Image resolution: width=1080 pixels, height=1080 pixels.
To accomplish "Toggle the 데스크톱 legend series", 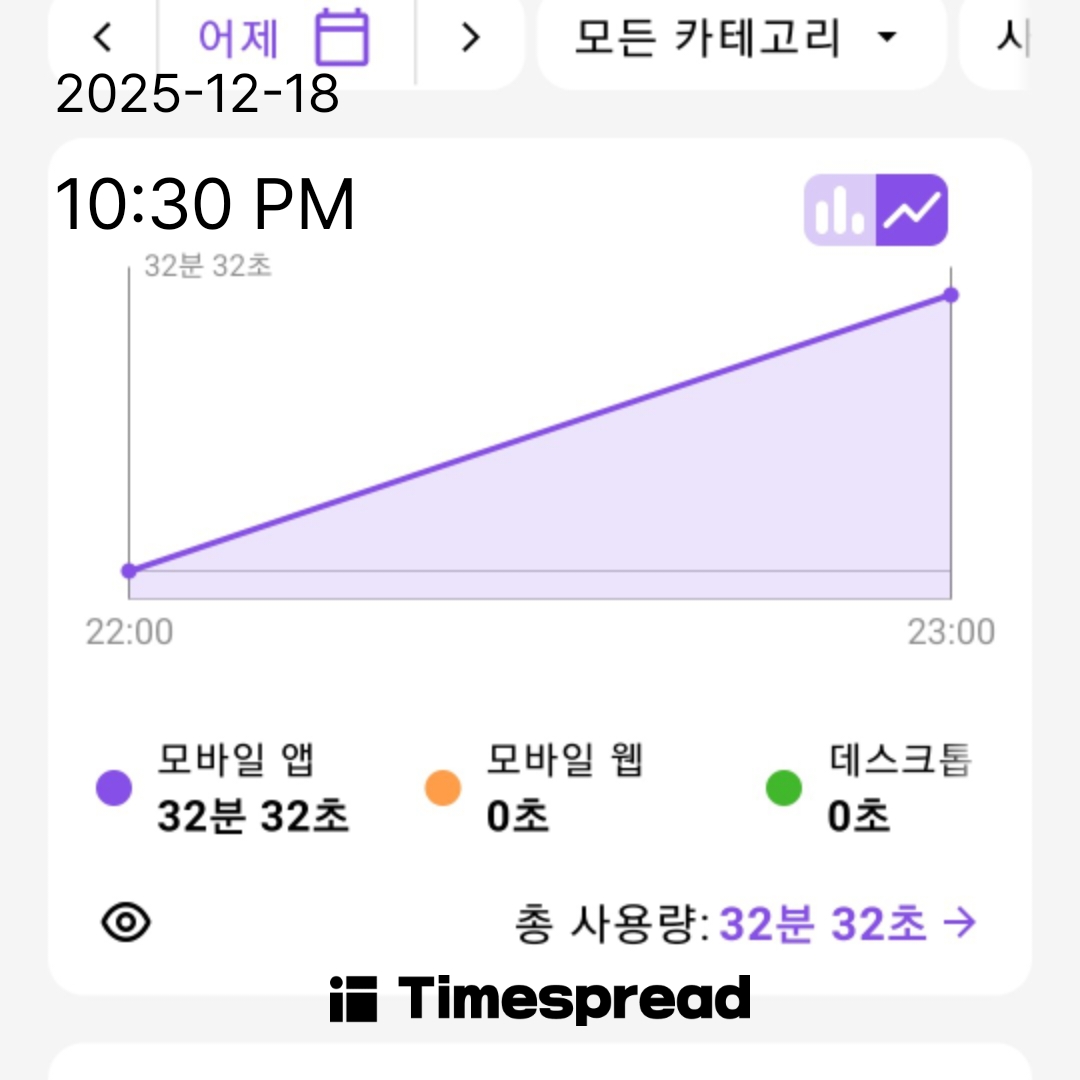I will [868, 788].
